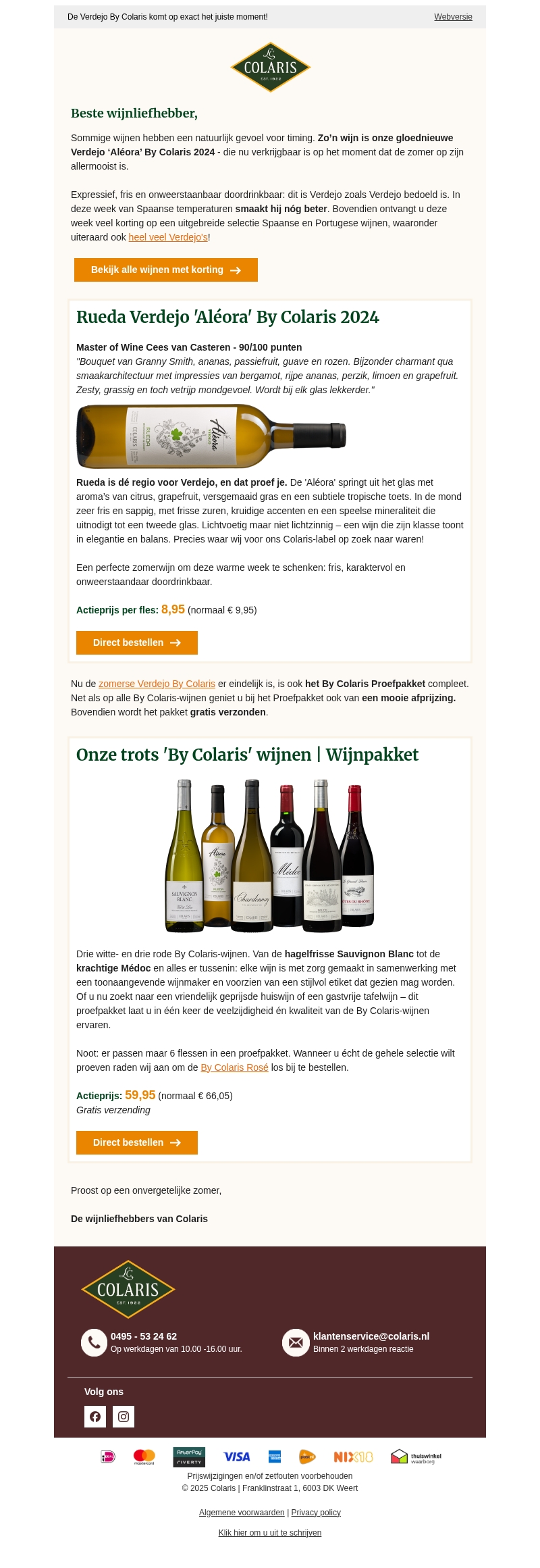Open the 'By Colaris Rosé' link
The image size is (540, 1568).
point(234,1067)
